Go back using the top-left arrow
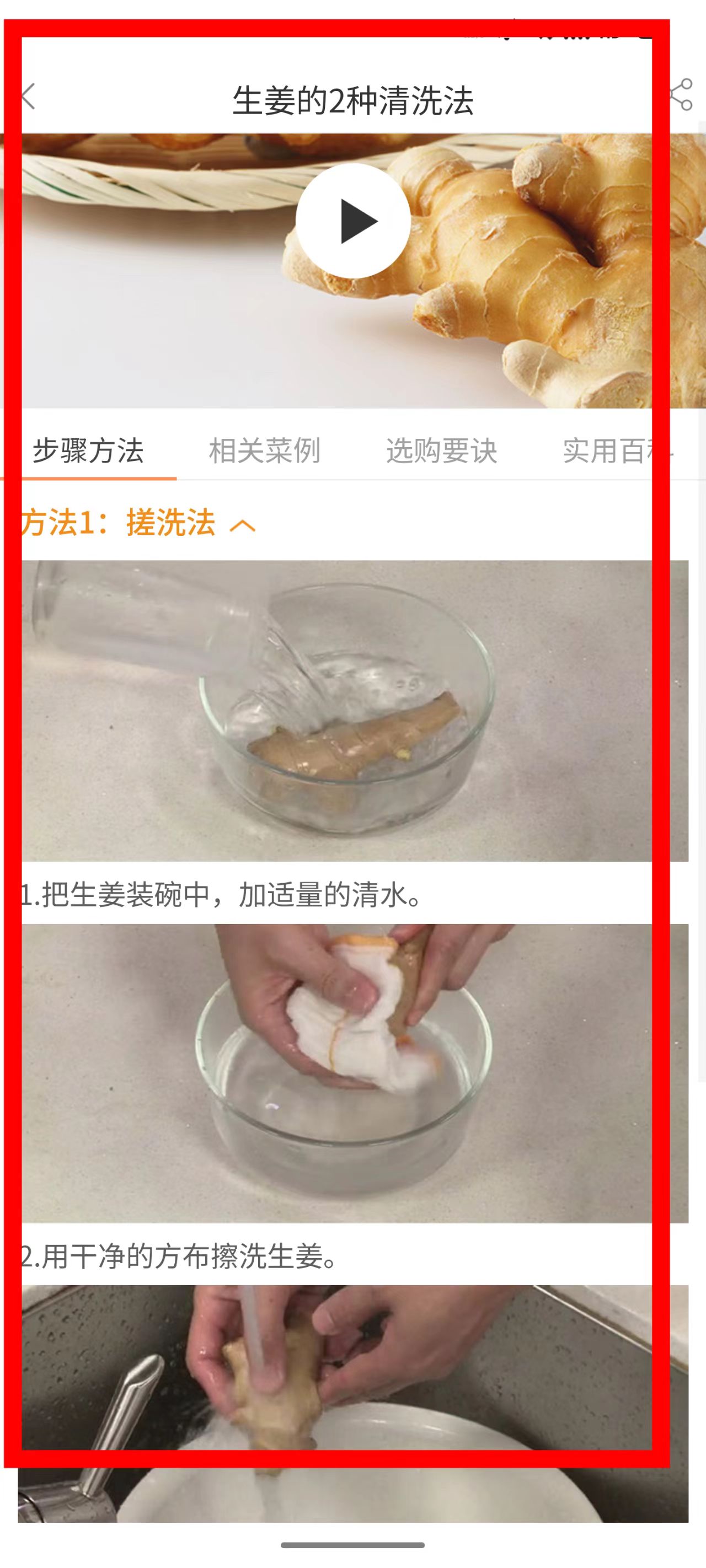 pos(29,97)
